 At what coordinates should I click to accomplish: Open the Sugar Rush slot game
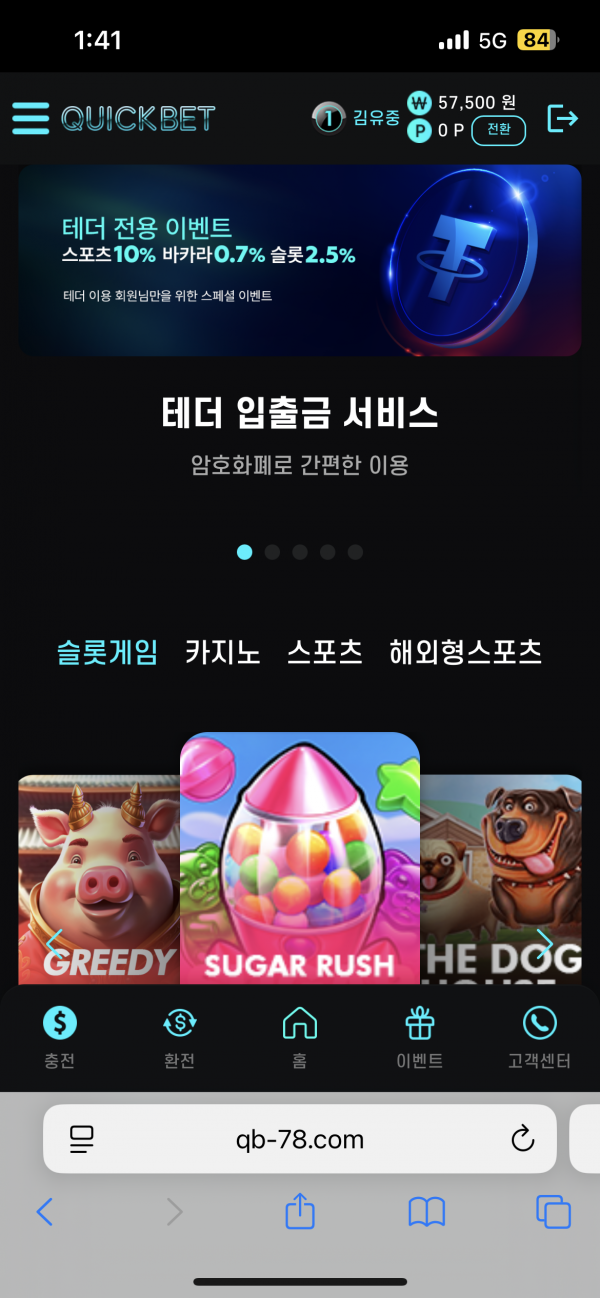point(300,860)
